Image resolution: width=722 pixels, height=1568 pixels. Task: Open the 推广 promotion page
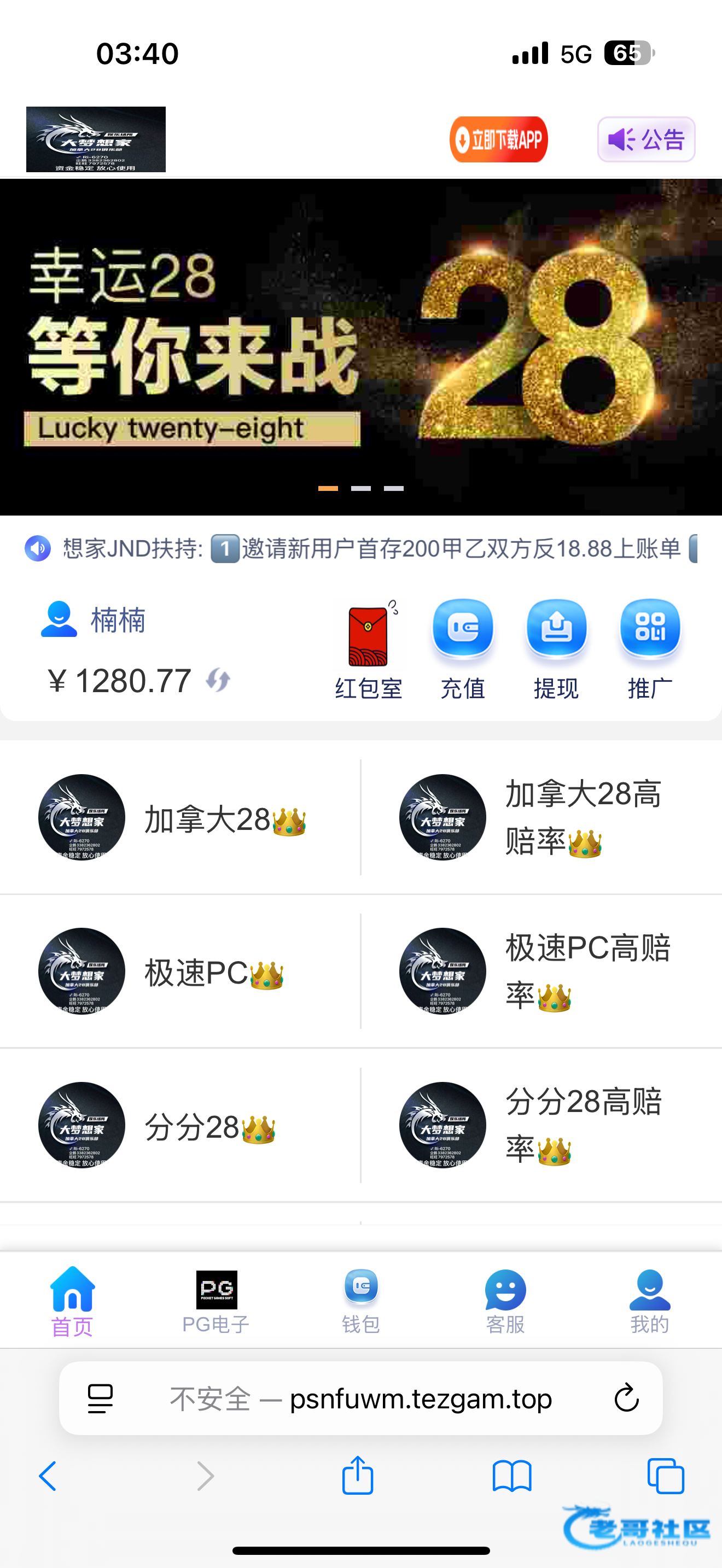tap(650, 649)
